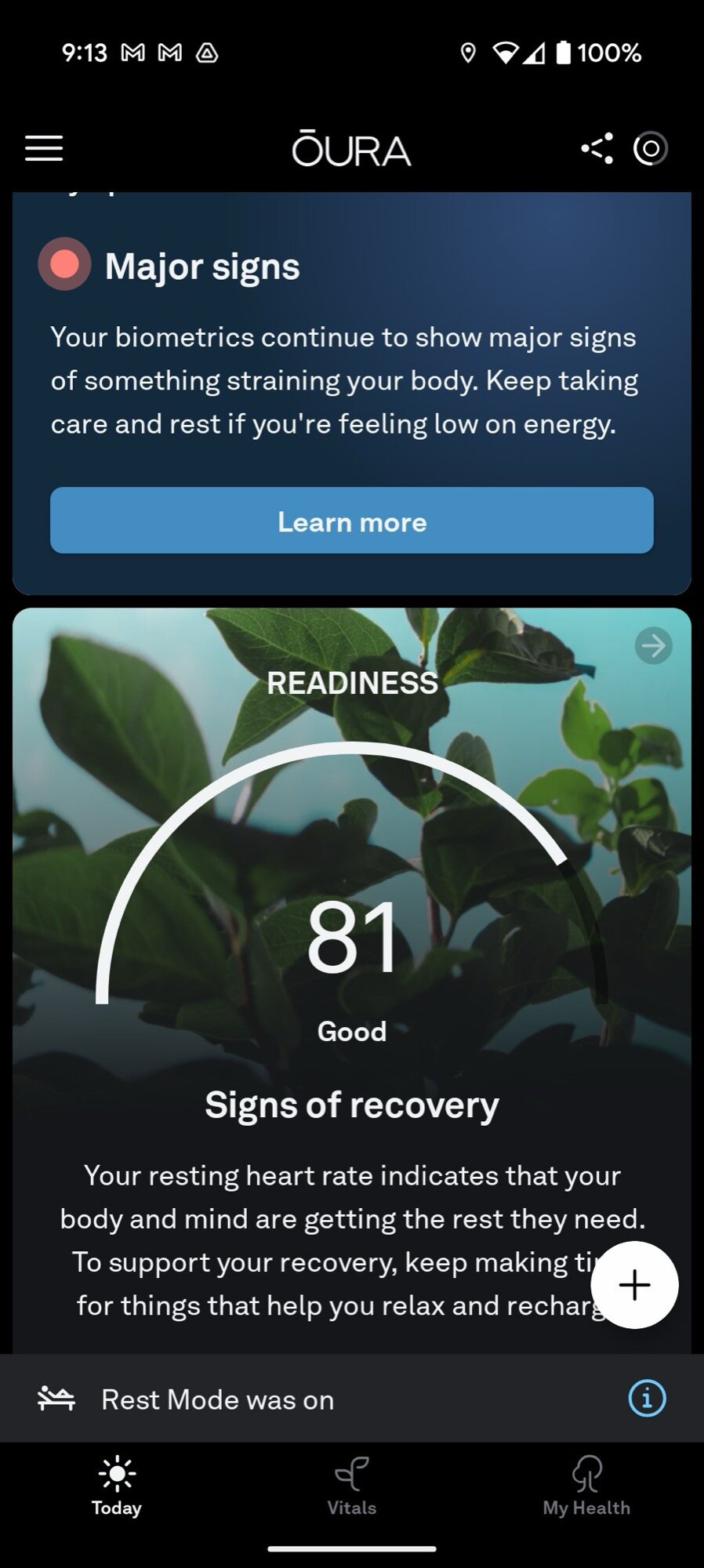Viewport: 704px width, 1568px height.
Task: Switch to the My Health tab
Action: click(x=586, y=1486)
